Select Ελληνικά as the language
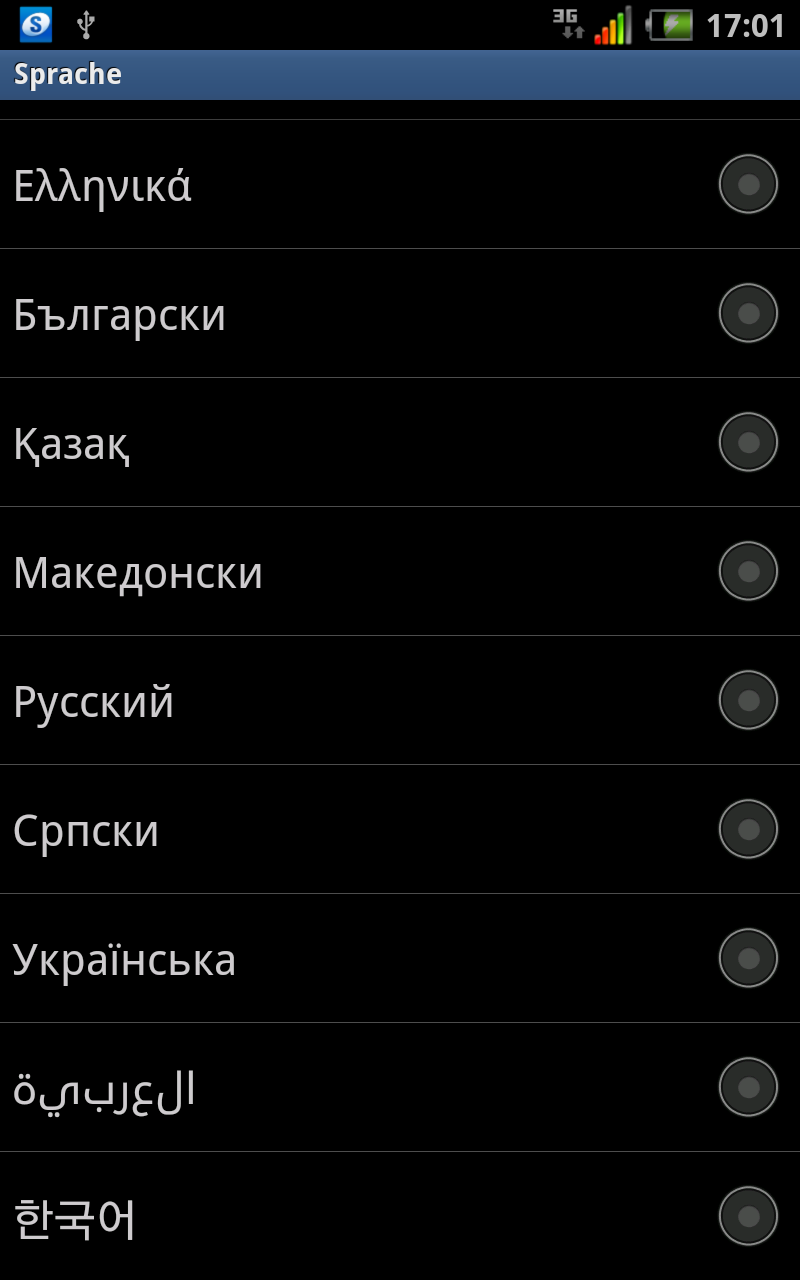This screenshot has width=800, height=1280. coord(400,184)
